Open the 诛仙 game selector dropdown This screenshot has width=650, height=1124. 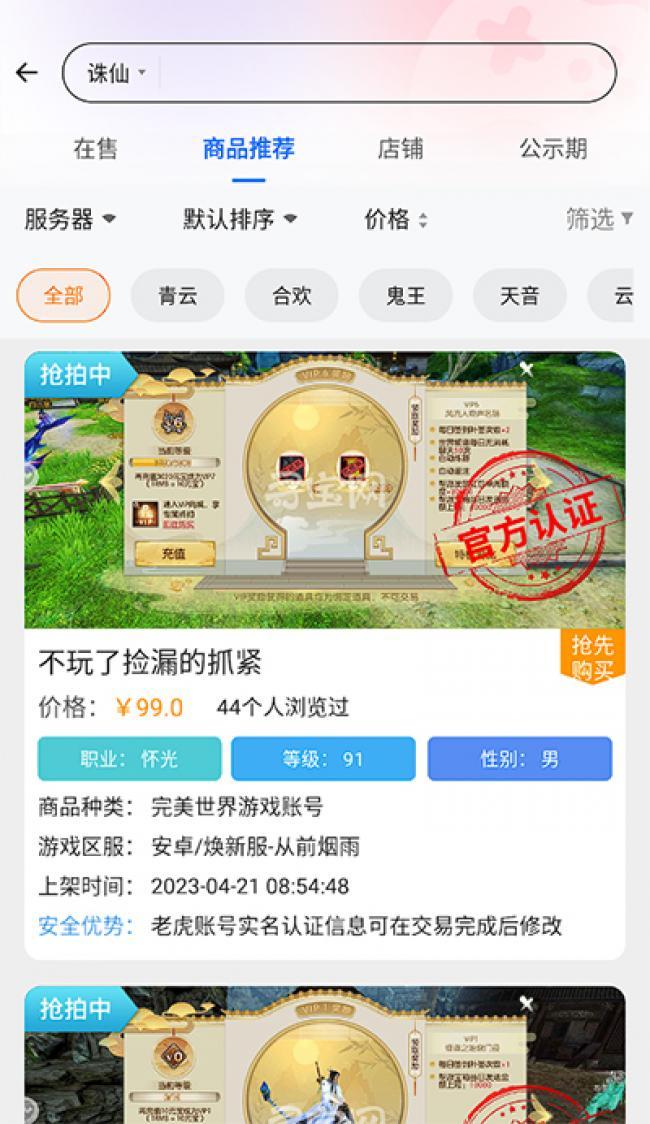coord(116,73)
